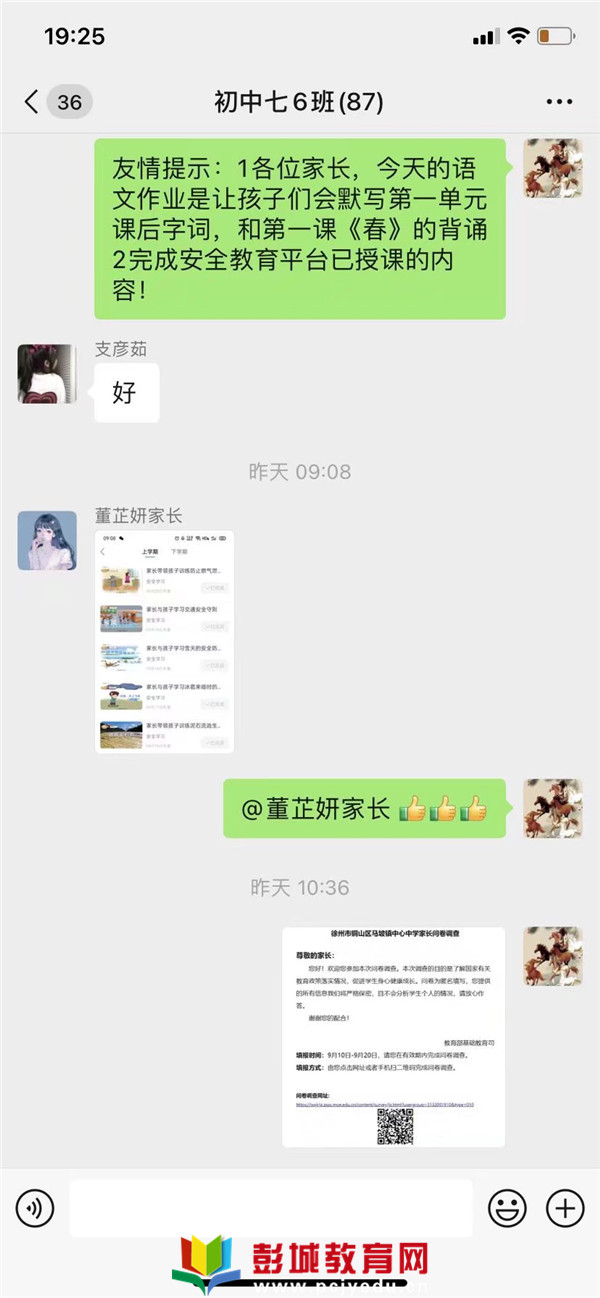Open the group chat overflow menu
The height and width of the screenshot is (1298, 600).
click(558, 102)
